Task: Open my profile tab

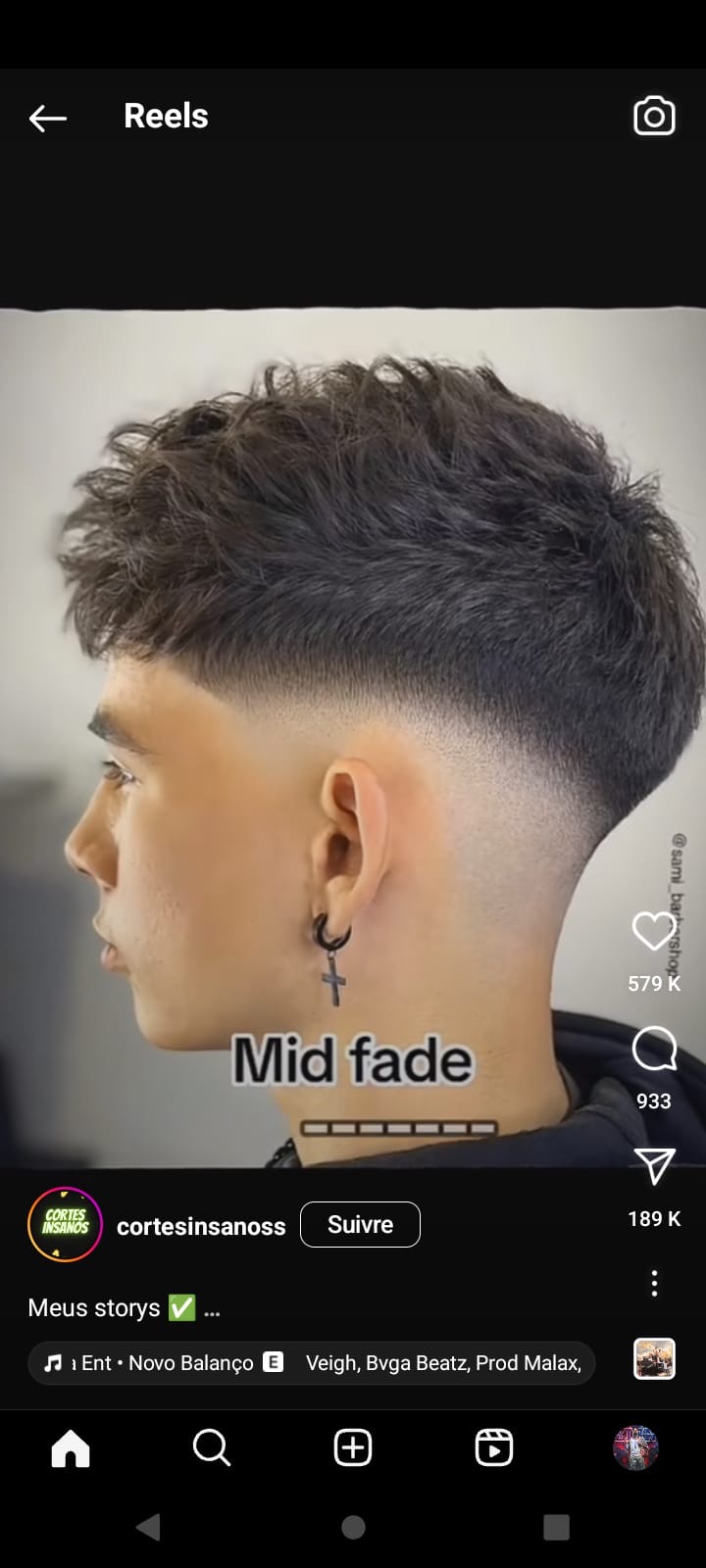Action: coord(635,1447)
